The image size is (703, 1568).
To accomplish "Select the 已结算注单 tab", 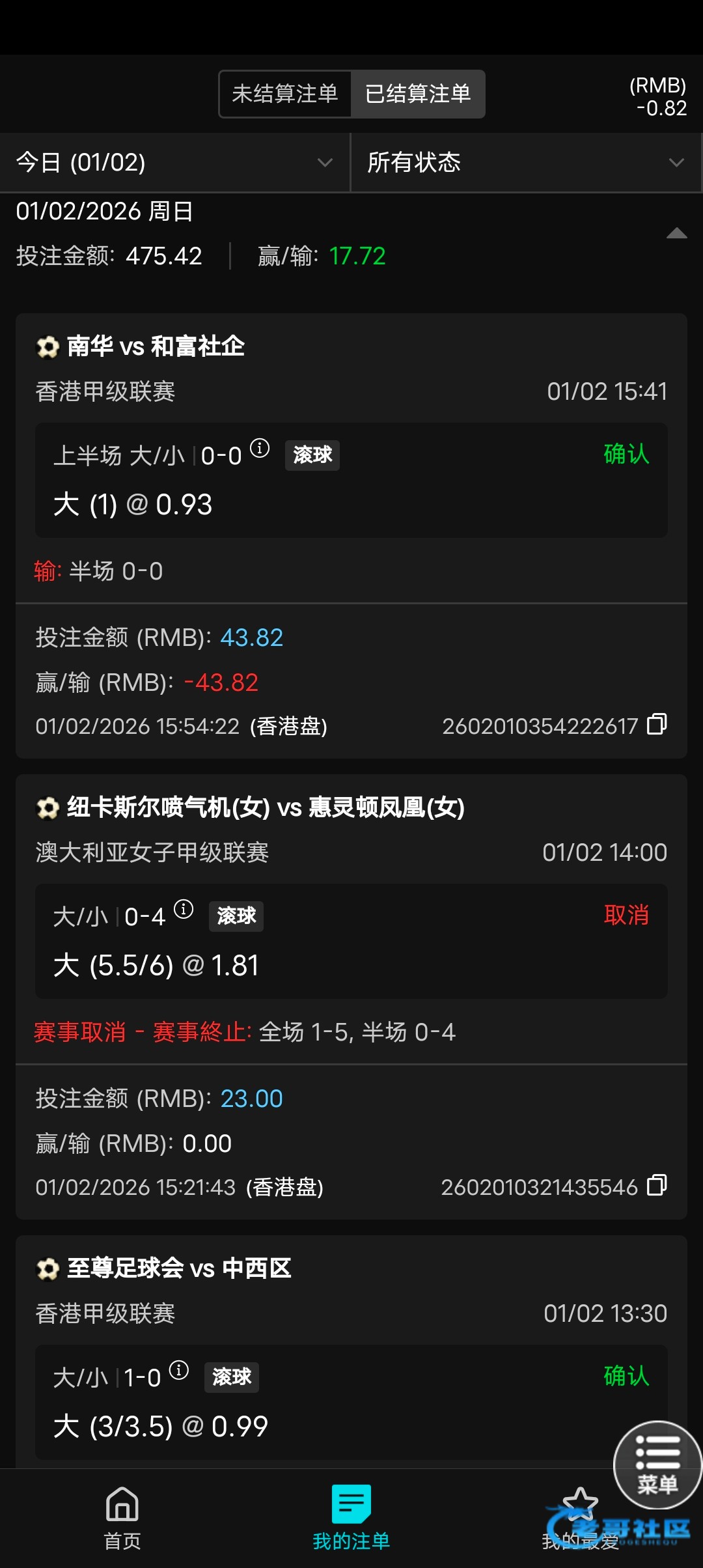I will pyautogui.click(x=418, y=94).
